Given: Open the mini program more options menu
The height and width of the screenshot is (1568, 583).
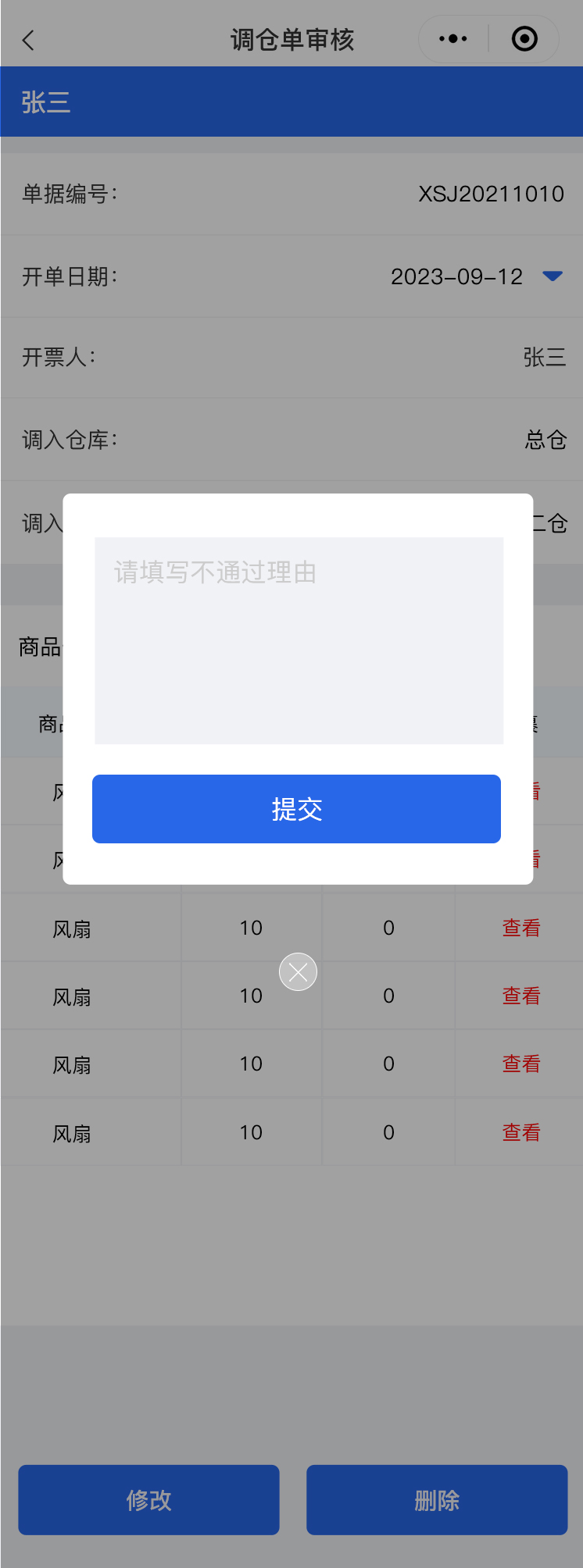Looking at the screenshot, I should point(453,38).
